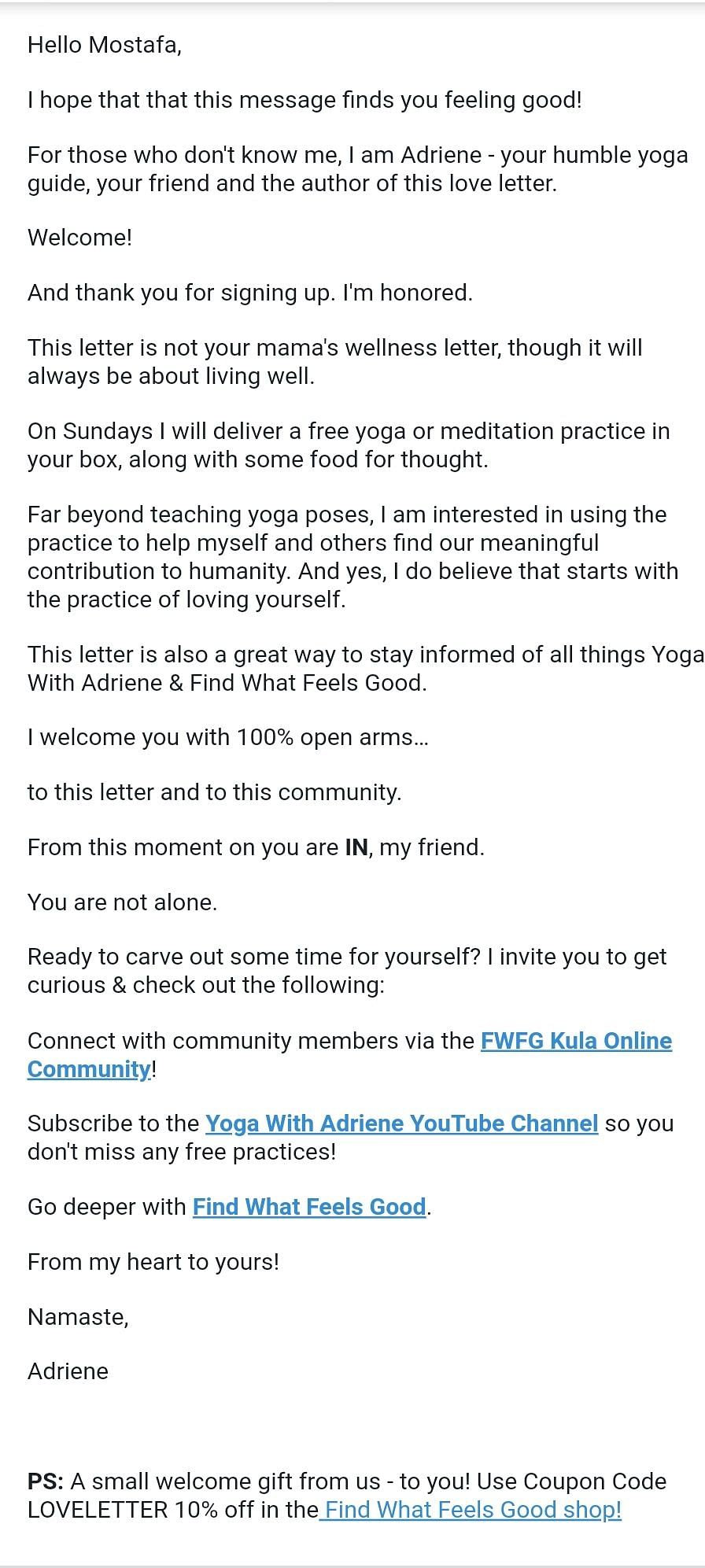The height and width of the screenshot is (1568, 705).
Task: Open the Find What Feels Good shop link
Action: click(x=473, y=1510)
